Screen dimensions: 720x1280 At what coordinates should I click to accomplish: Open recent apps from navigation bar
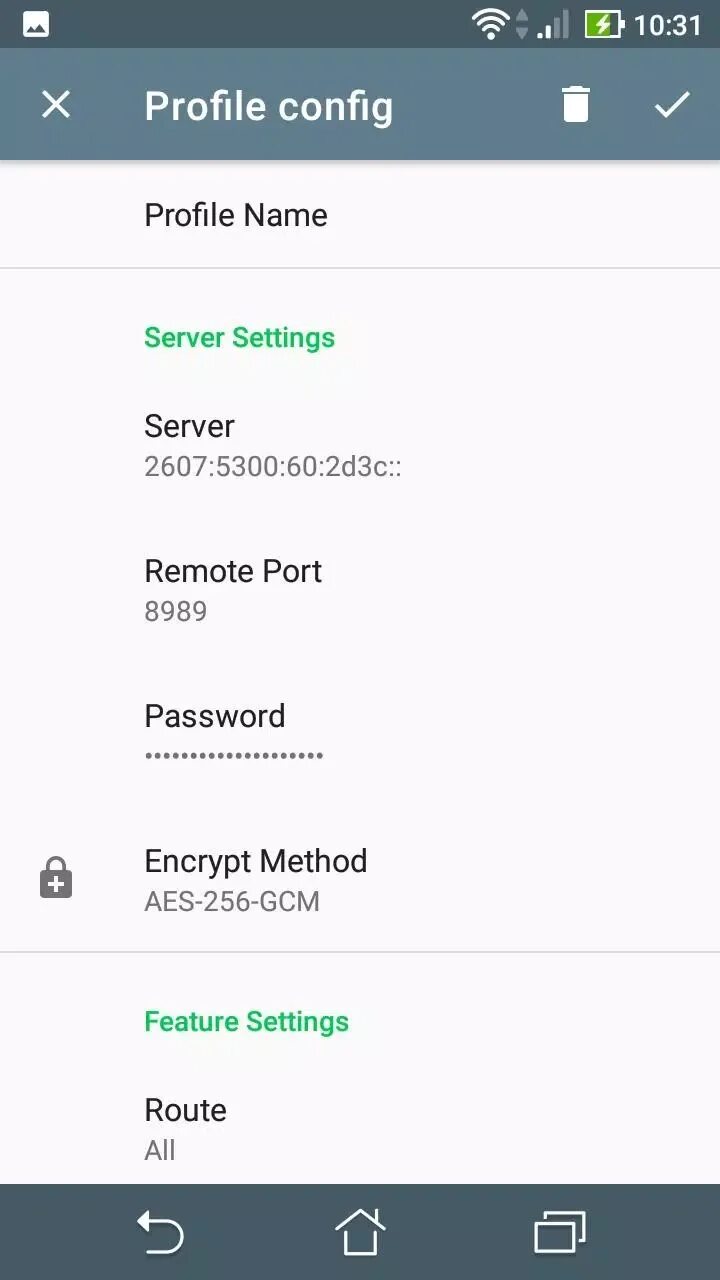click(x=560, y=1232)
